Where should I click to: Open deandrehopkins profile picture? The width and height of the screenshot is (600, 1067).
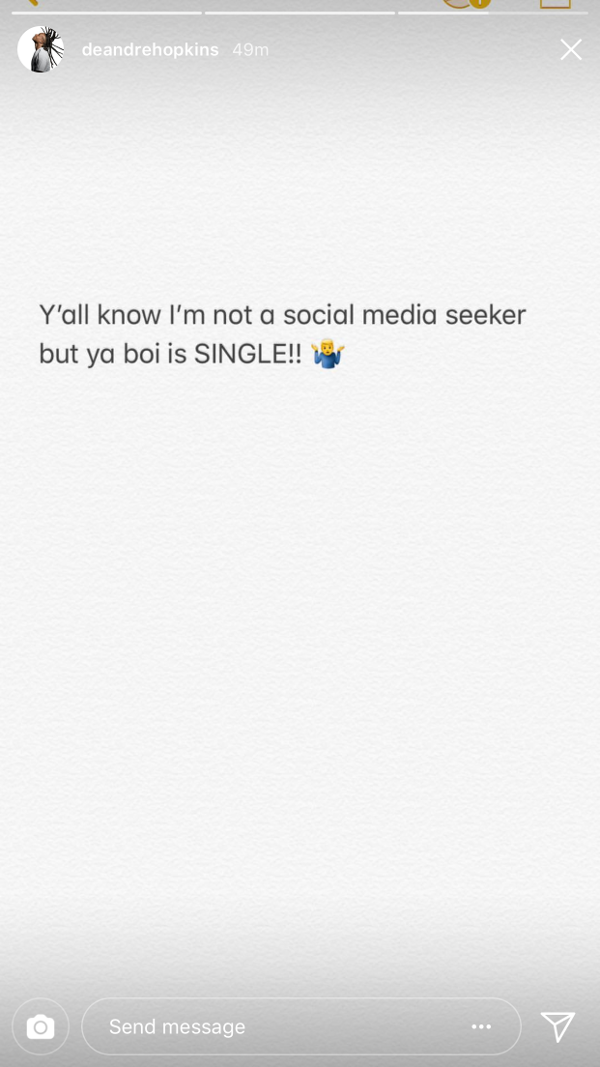click(41, 50)
